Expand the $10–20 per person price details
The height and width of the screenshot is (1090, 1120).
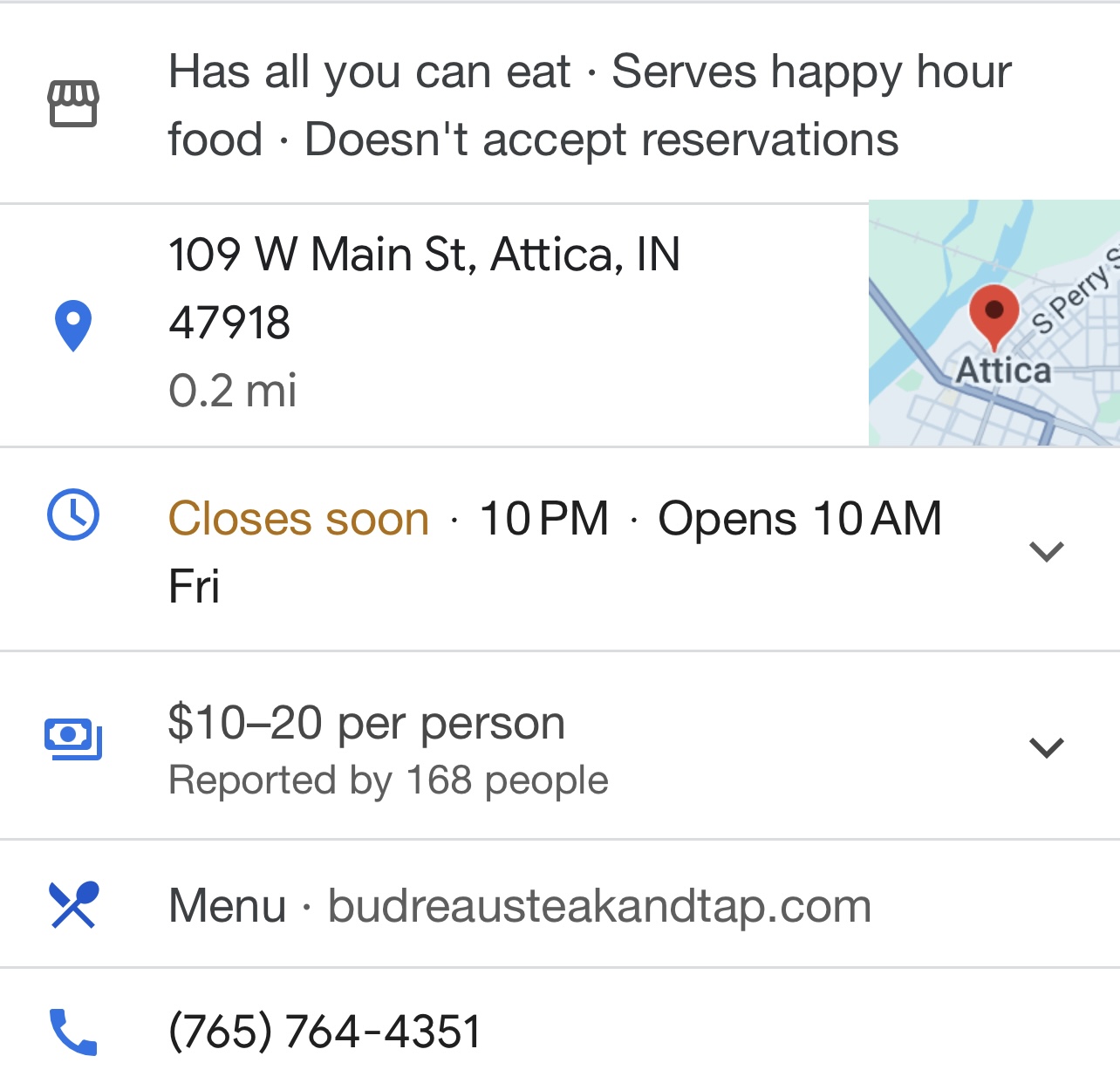coord(1046,747)
